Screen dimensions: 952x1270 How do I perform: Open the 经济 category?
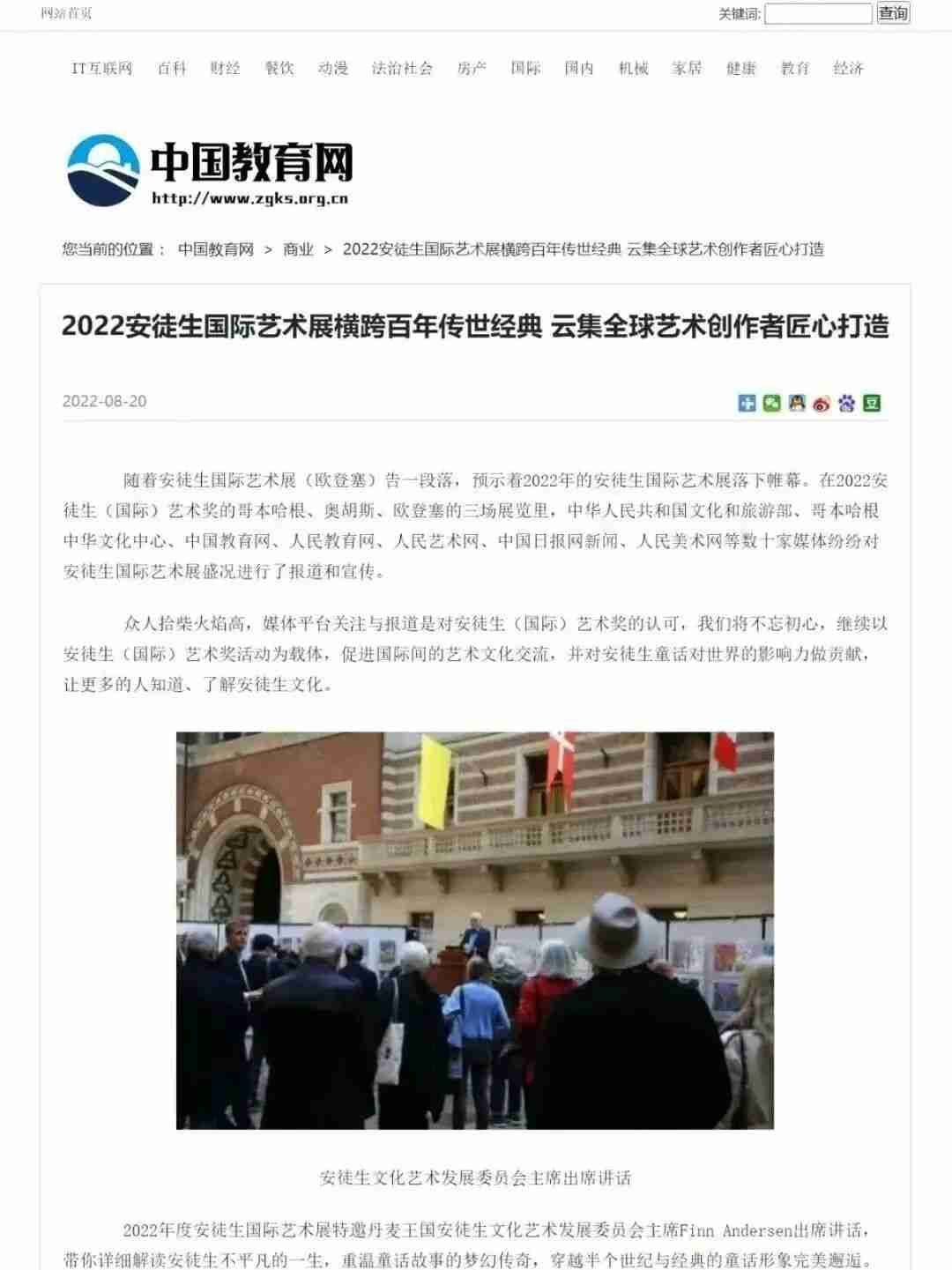pyautogui.click(x=849, y=68)
